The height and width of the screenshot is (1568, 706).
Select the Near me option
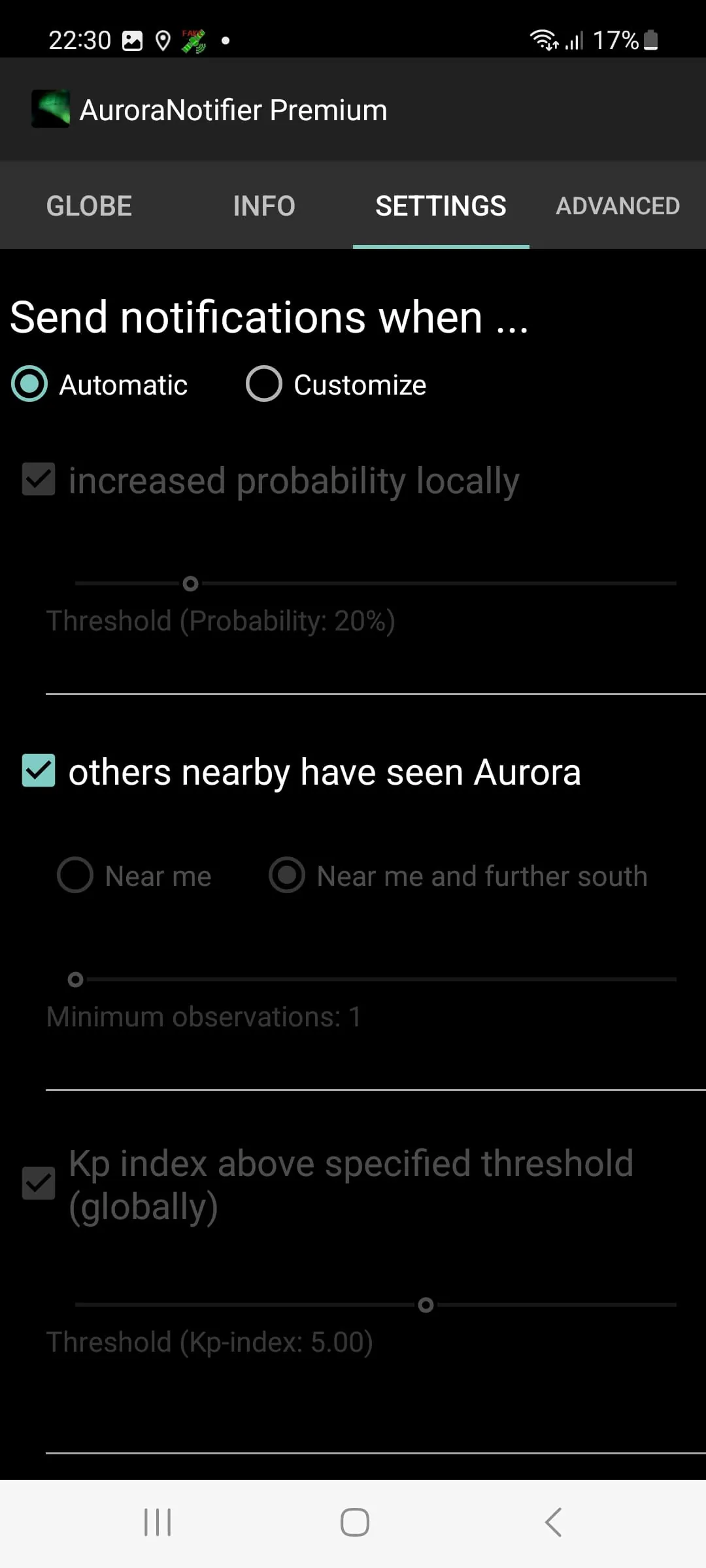coord(75,875)
